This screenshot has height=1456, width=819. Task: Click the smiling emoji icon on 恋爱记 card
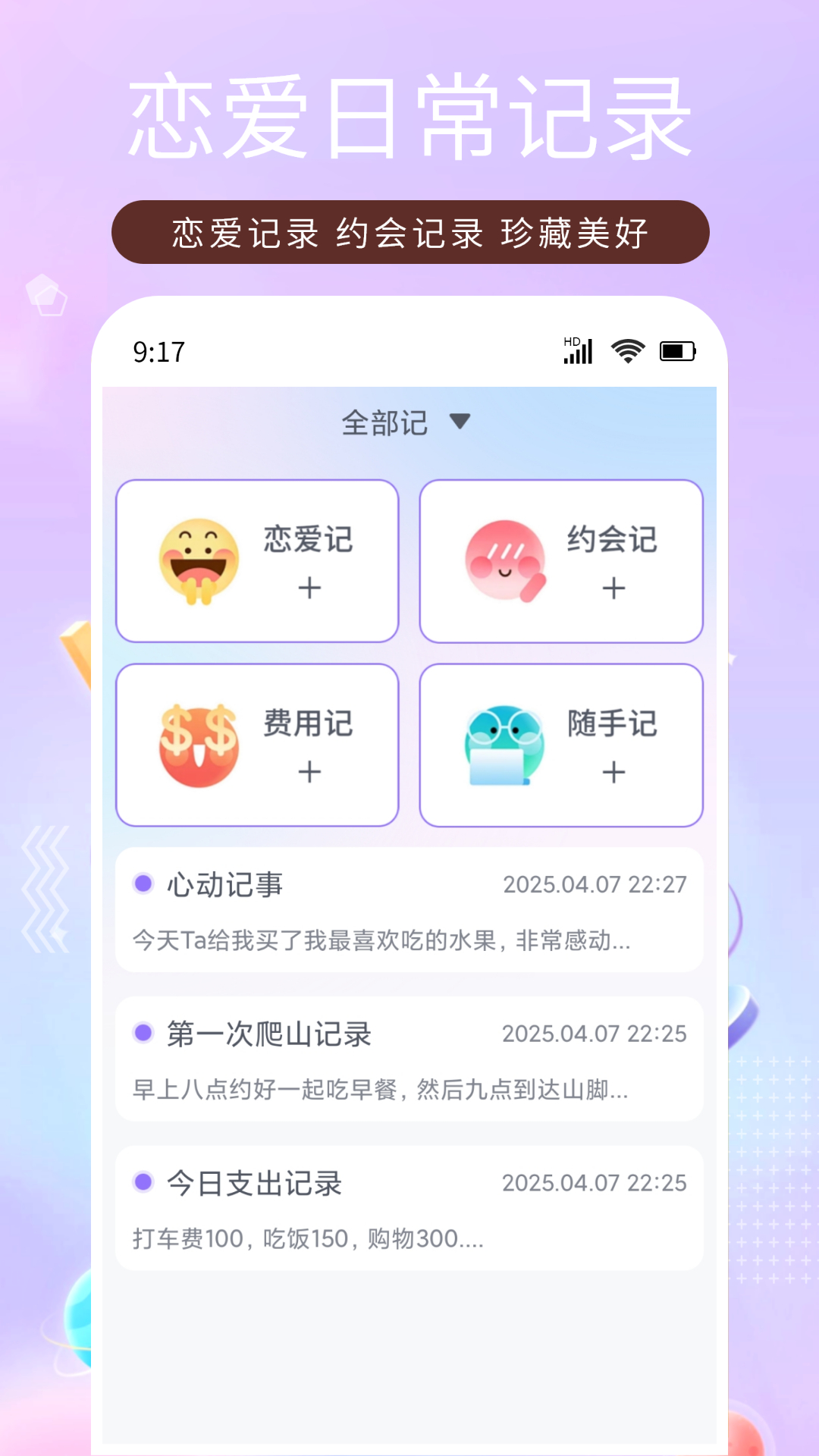[x=196, y=561]
